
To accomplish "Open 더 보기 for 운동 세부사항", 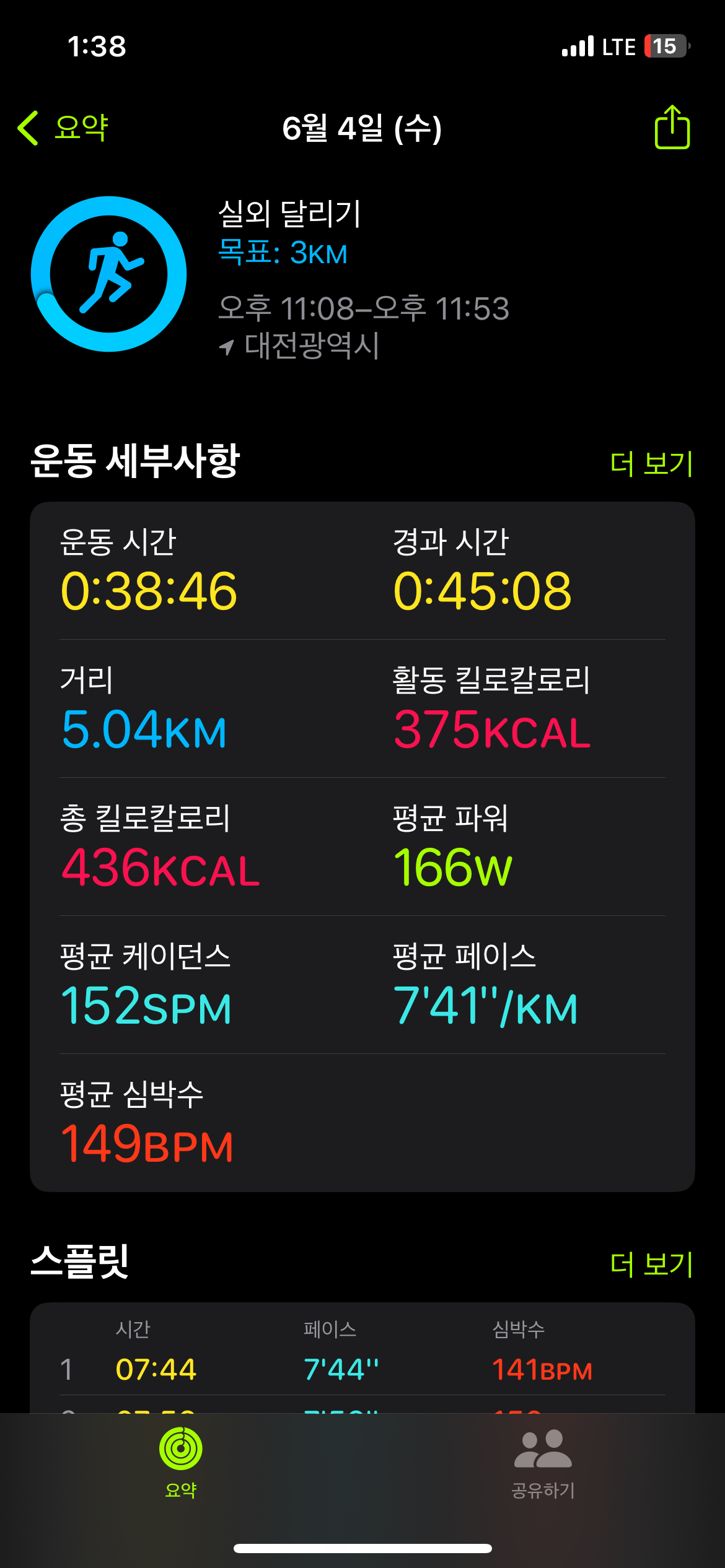I will pos(651,463).
